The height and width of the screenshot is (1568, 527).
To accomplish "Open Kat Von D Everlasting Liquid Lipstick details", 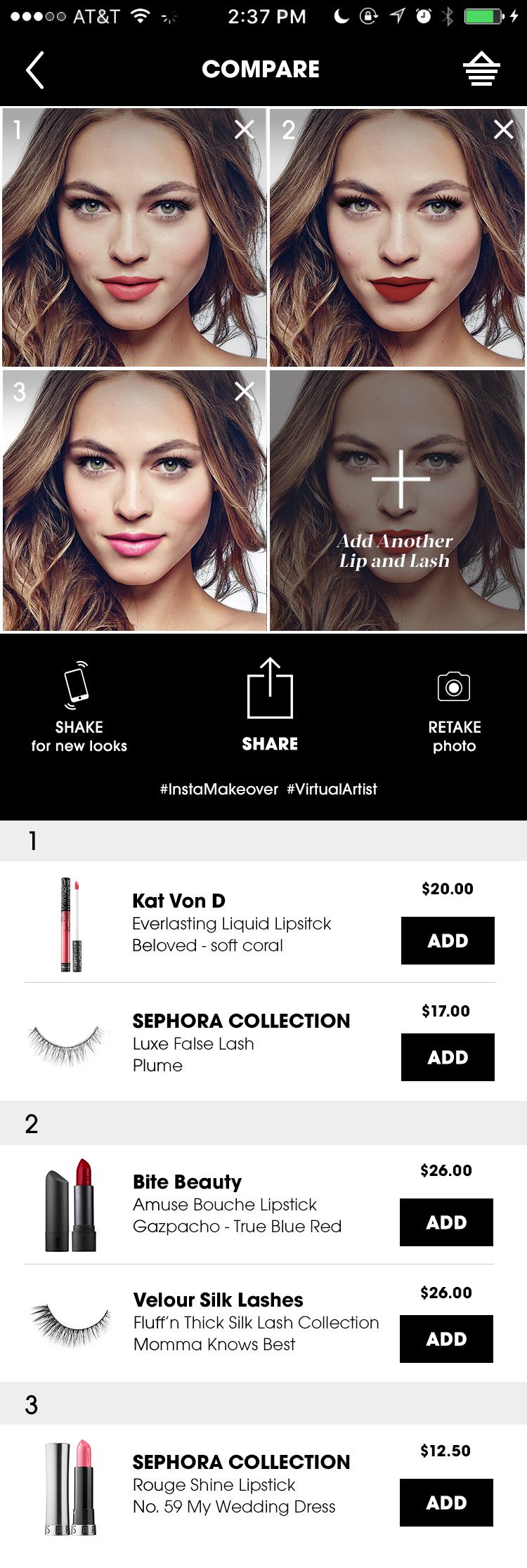I will [x=231, y=923].
